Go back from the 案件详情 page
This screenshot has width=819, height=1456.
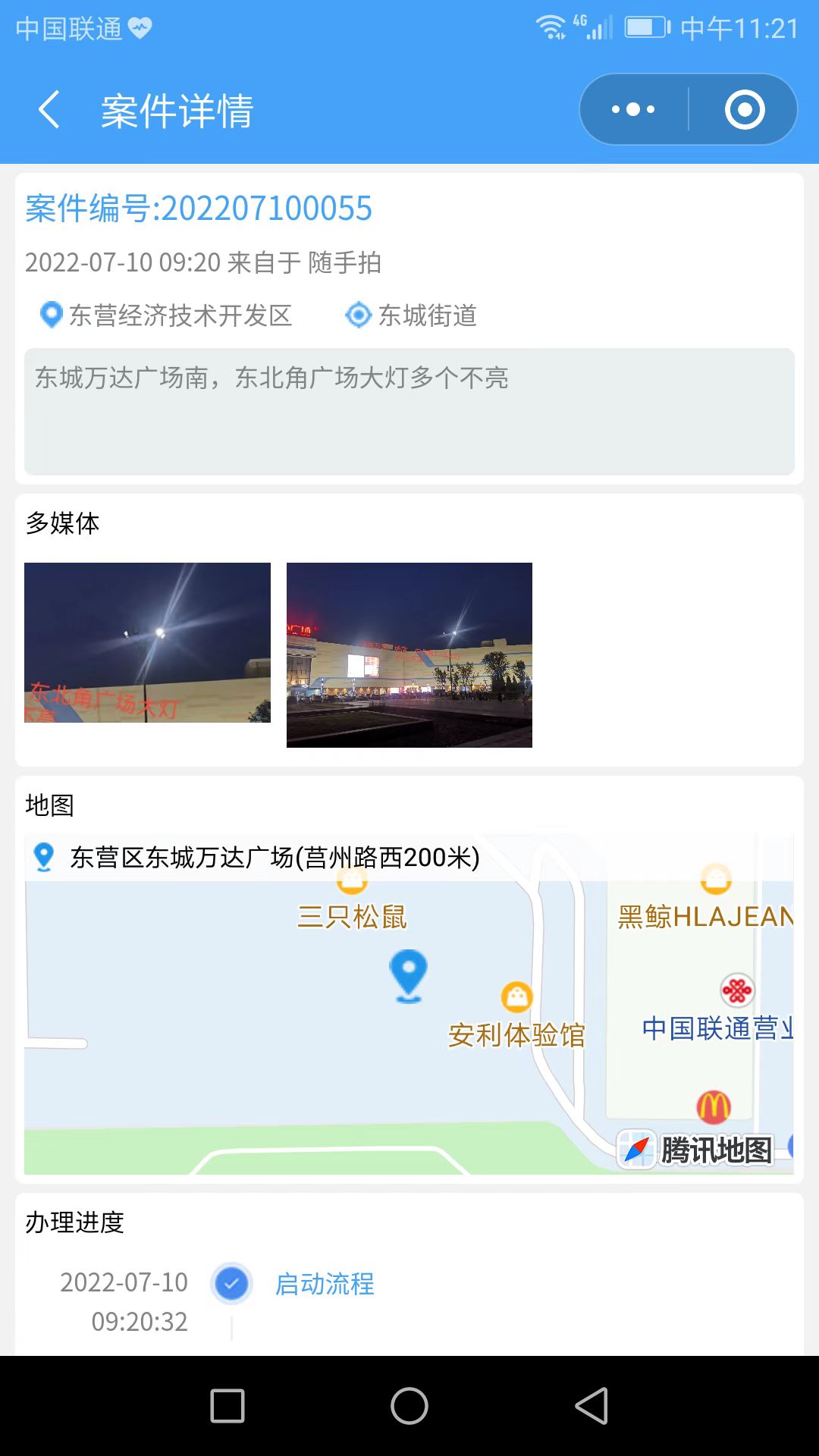click(x=49, y=110)
